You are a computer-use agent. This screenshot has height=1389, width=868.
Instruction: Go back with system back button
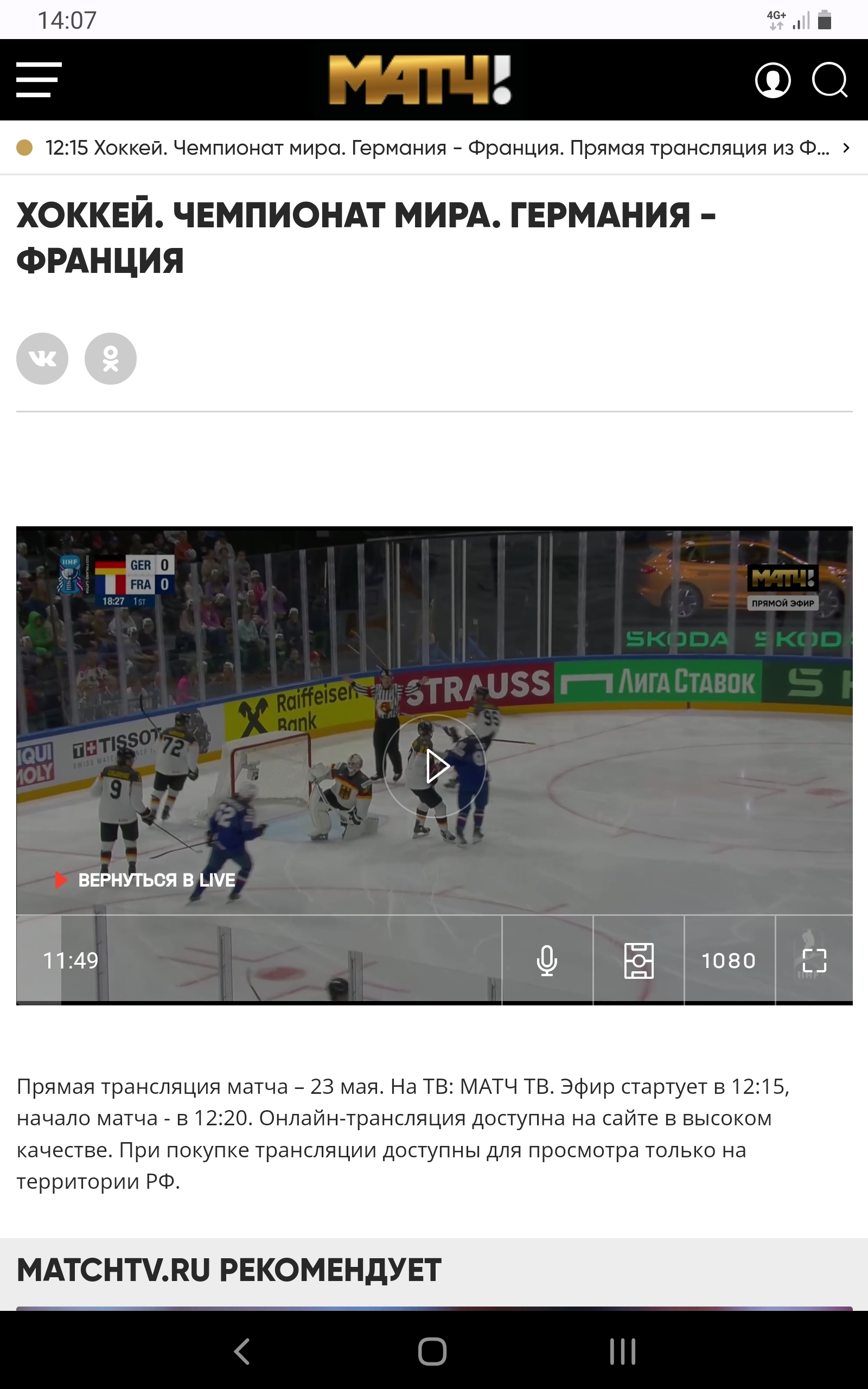[x=242, y=1351]
